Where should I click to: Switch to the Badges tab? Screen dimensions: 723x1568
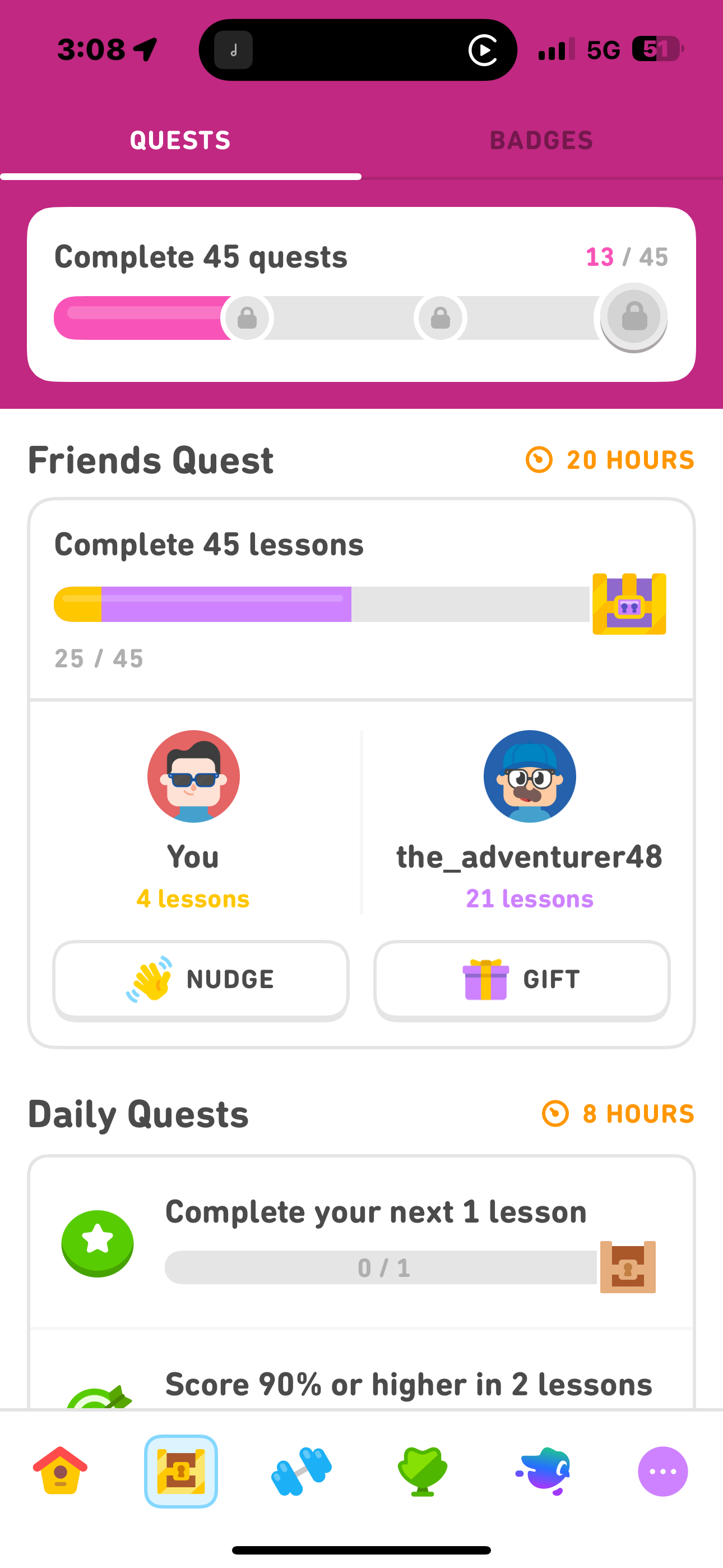pyautogui.click(x=541, y=141)
